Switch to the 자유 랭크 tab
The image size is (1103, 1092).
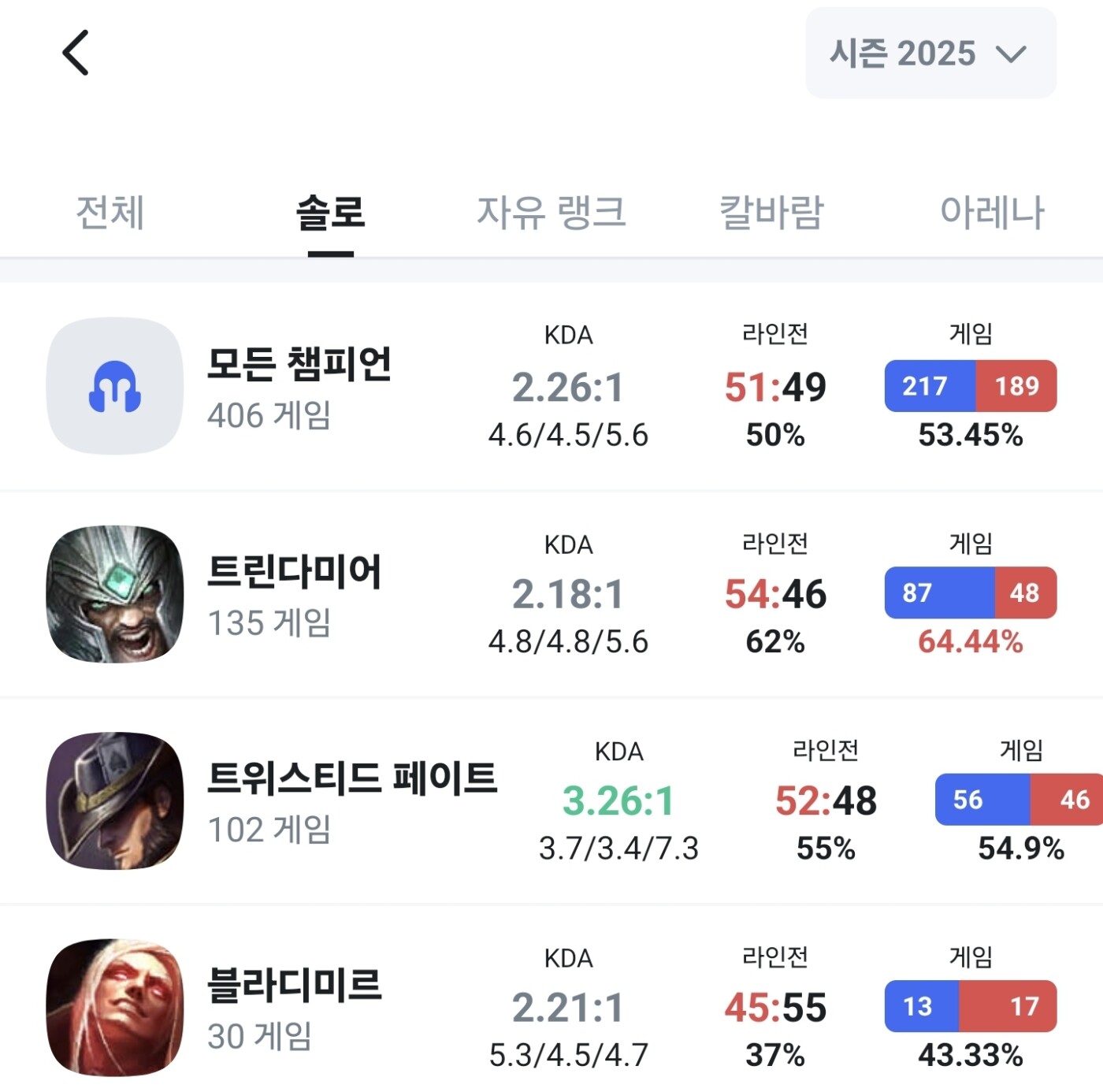[551, 213]
